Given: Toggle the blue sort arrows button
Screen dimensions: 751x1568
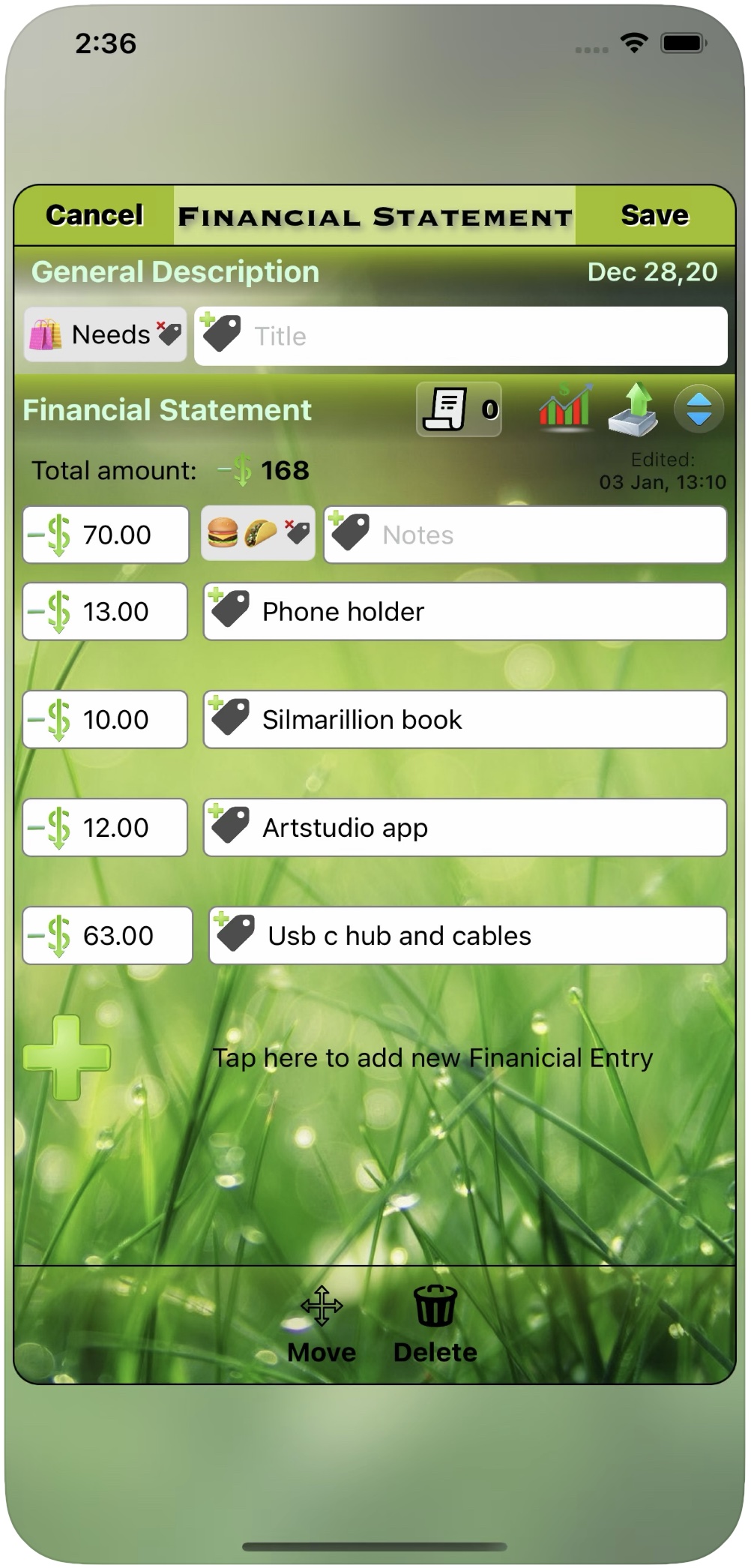Looking at the screenshot, I should 699,409.
